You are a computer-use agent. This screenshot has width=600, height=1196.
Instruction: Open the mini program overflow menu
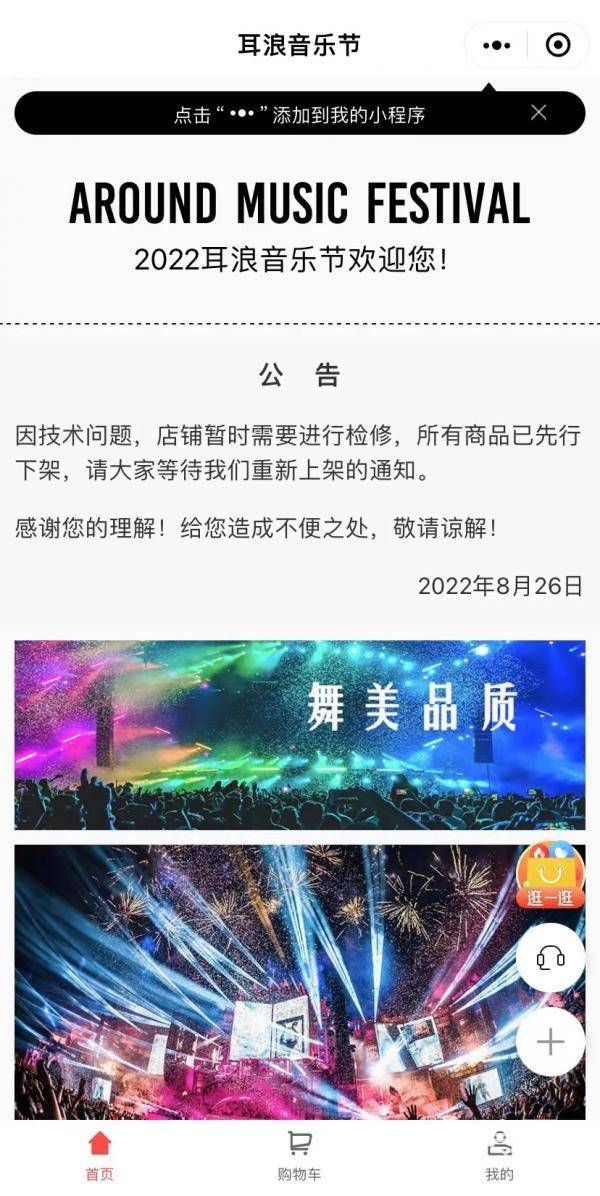point(497,45)
